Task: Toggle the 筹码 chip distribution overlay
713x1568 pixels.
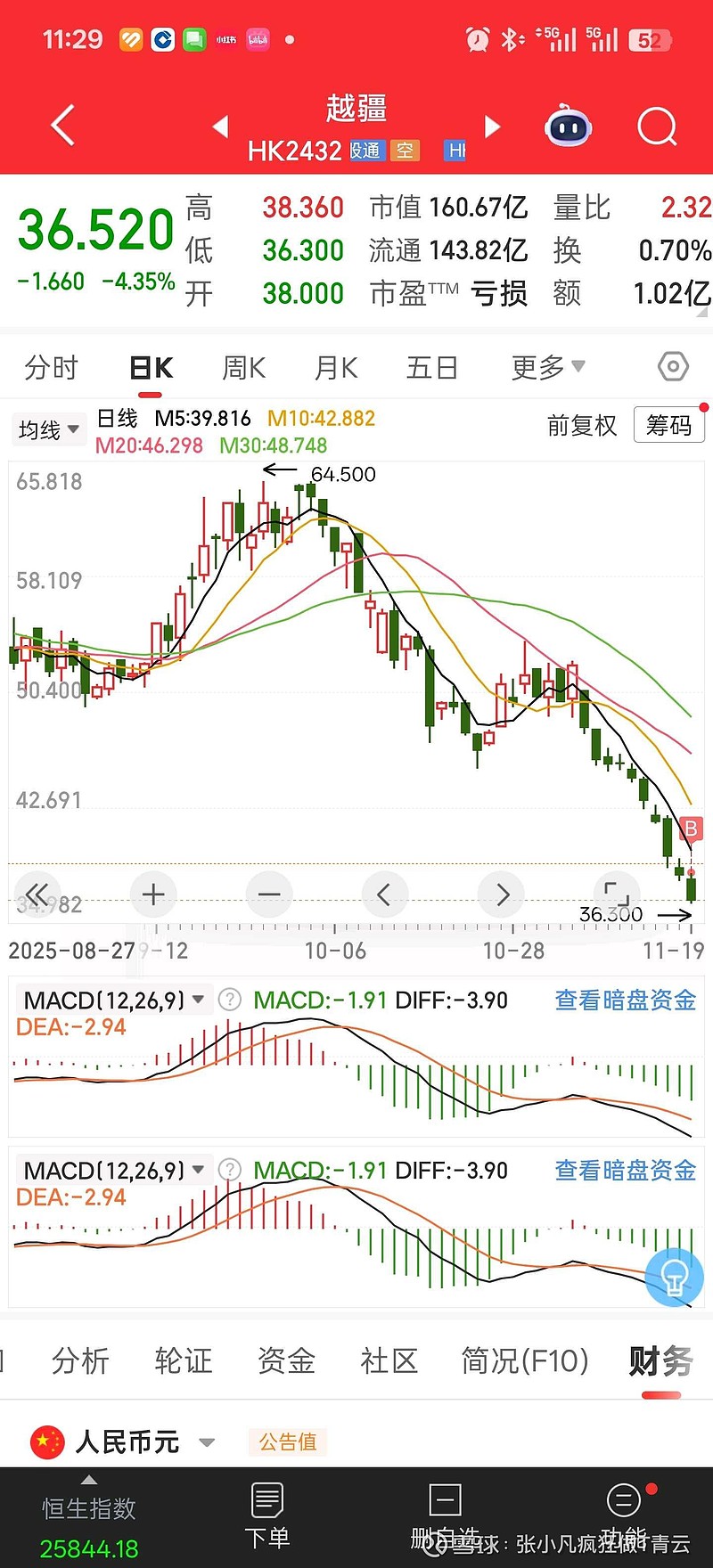Action: (x=668, y=426)
